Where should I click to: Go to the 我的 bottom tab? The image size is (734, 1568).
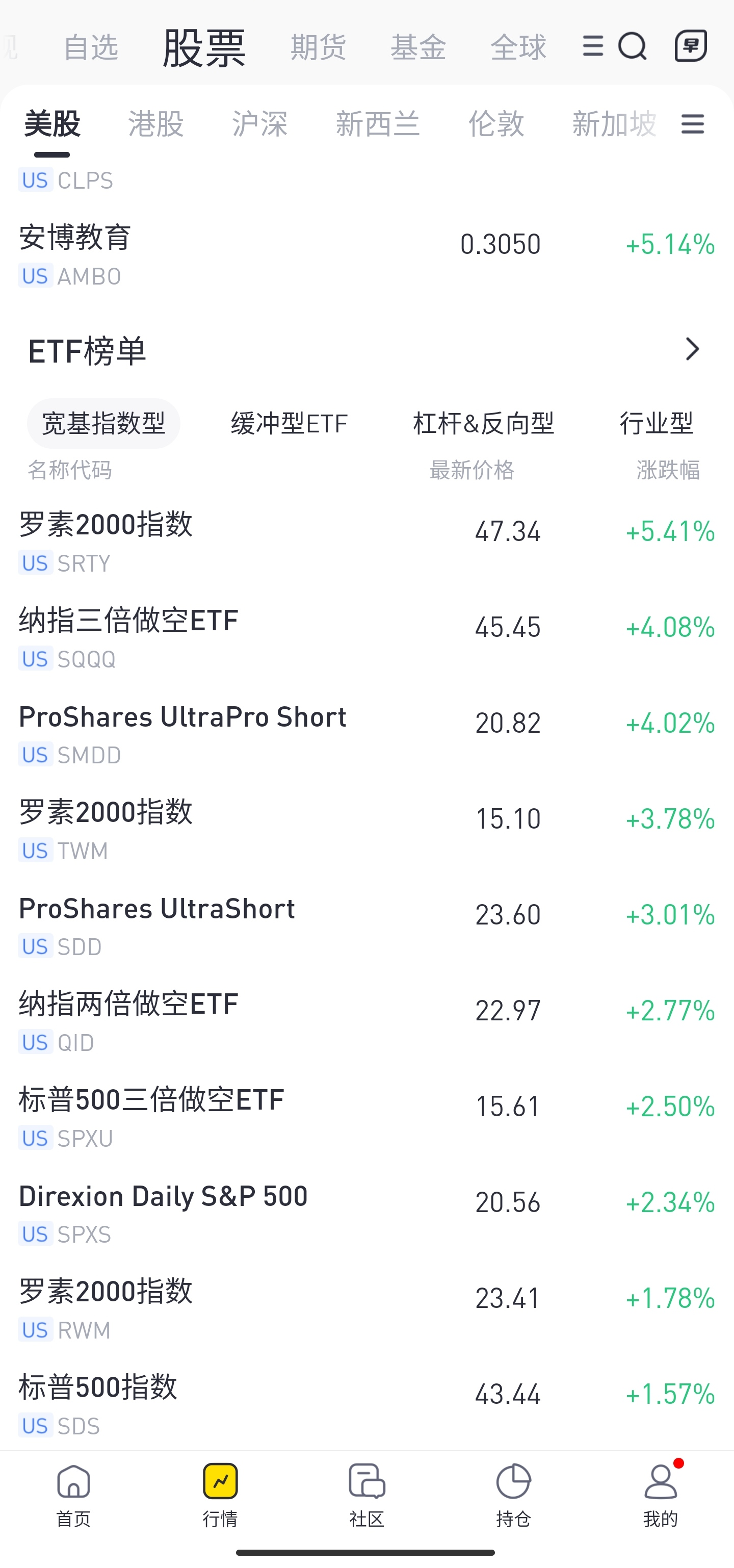(661, 1496)
